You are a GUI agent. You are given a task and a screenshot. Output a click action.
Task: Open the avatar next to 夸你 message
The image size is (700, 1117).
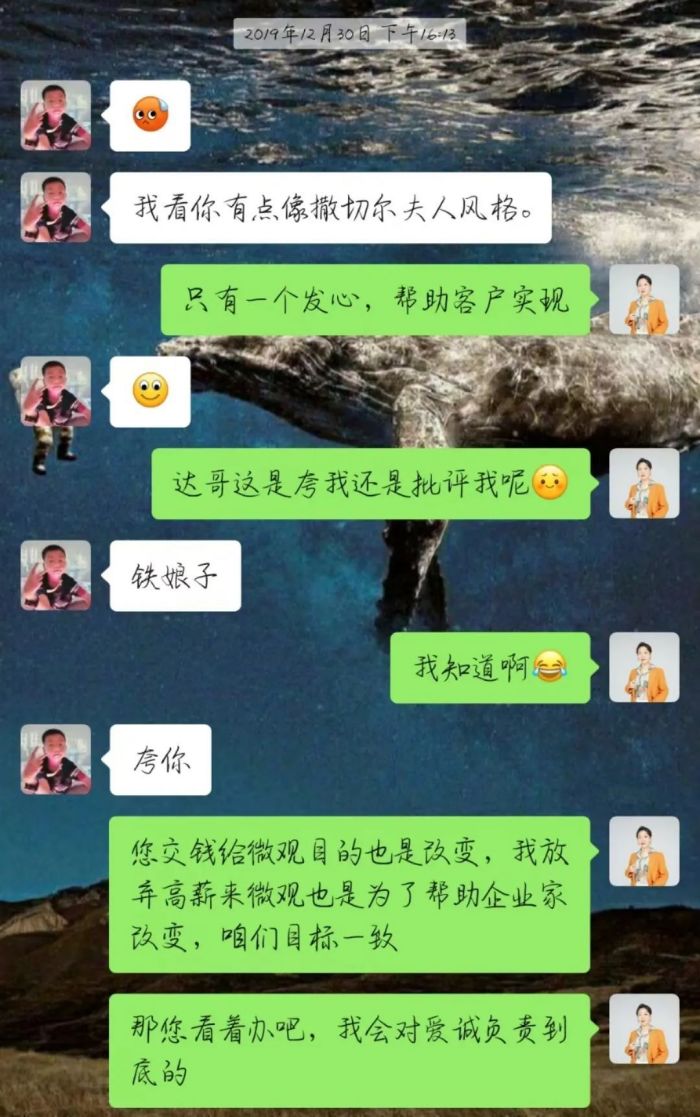56,759
